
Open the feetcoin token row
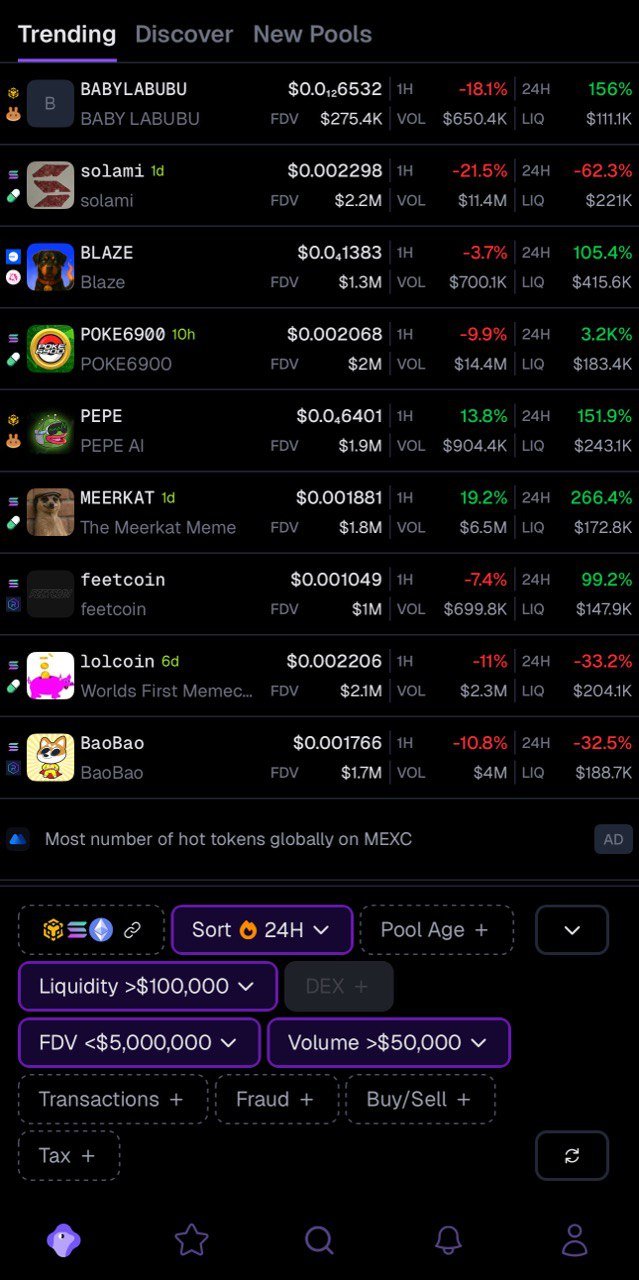pyautogui.click(x=320, y=594)
